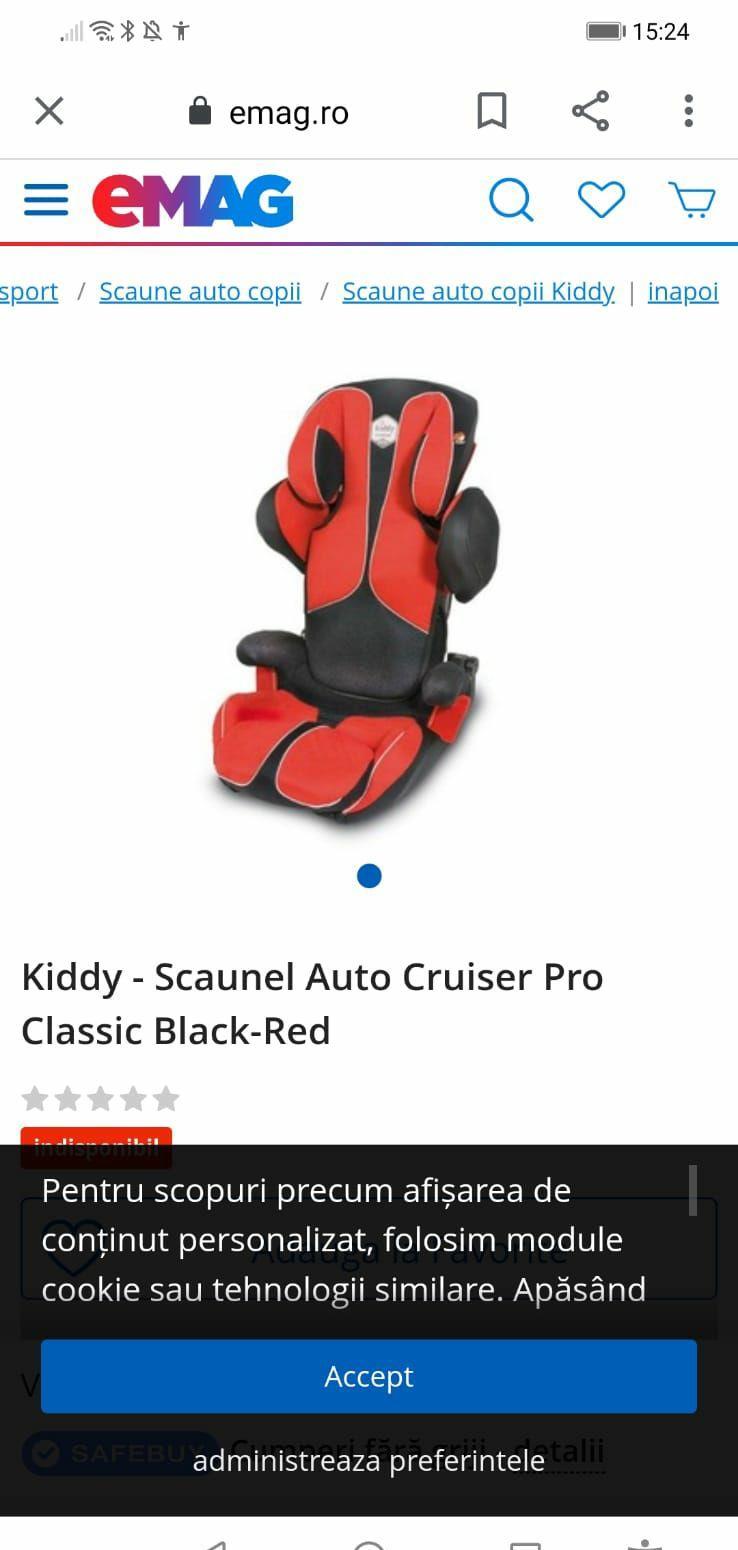The height and width of the screenshot is (1550, 738).
Task: Tap the eMAG home logo
Action: coord(193,200)
